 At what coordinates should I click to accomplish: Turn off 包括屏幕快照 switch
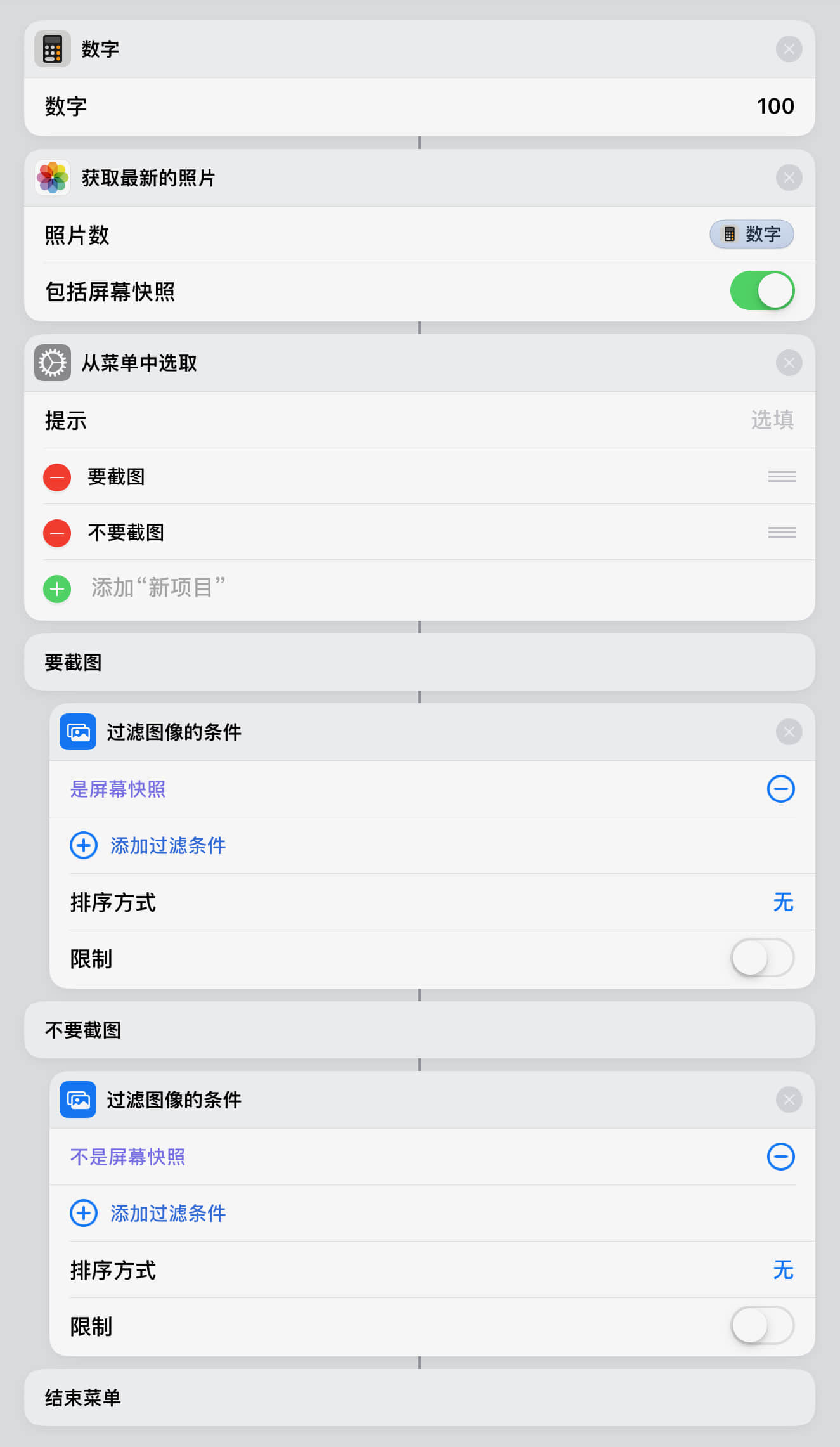tap(761, 291)
